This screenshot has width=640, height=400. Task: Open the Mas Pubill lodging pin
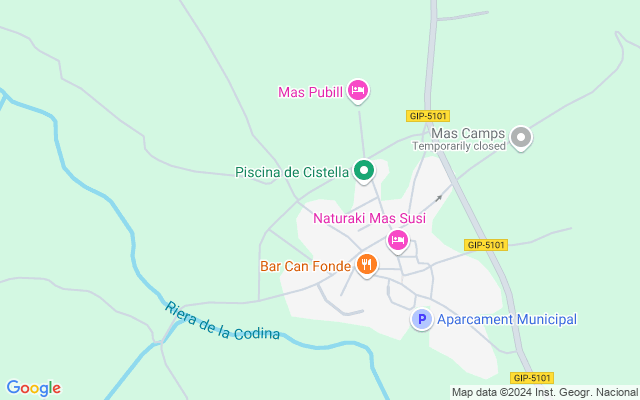point(358,91)
